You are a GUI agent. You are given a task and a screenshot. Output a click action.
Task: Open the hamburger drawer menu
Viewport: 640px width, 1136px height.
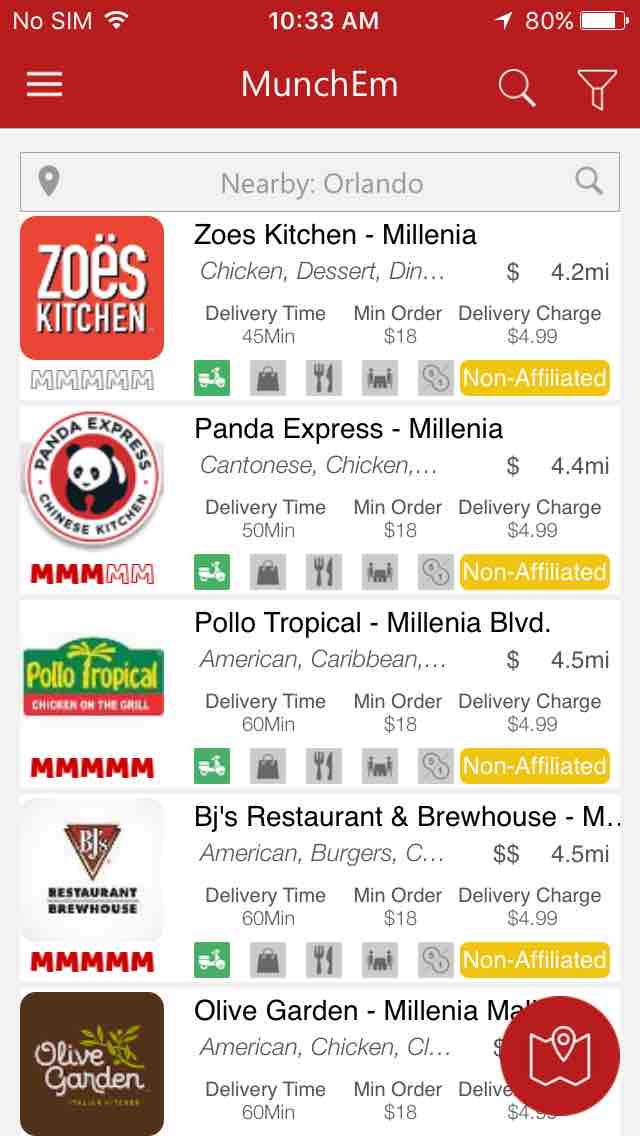point(44,85)
